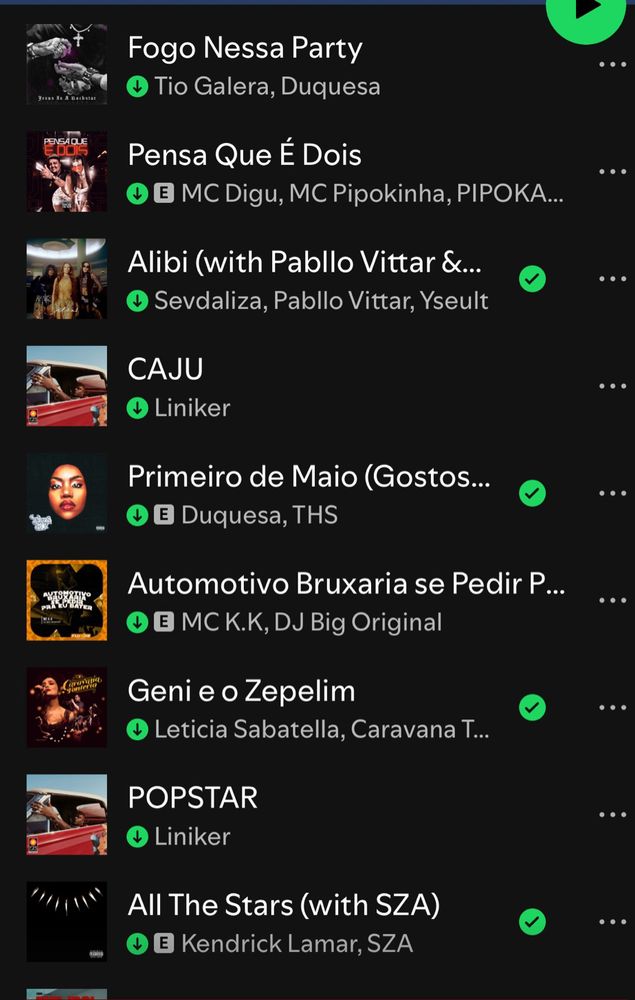Open more options for Automotivo Bruxaria
The image size is (635, 1000).
[x=611, y=600]
